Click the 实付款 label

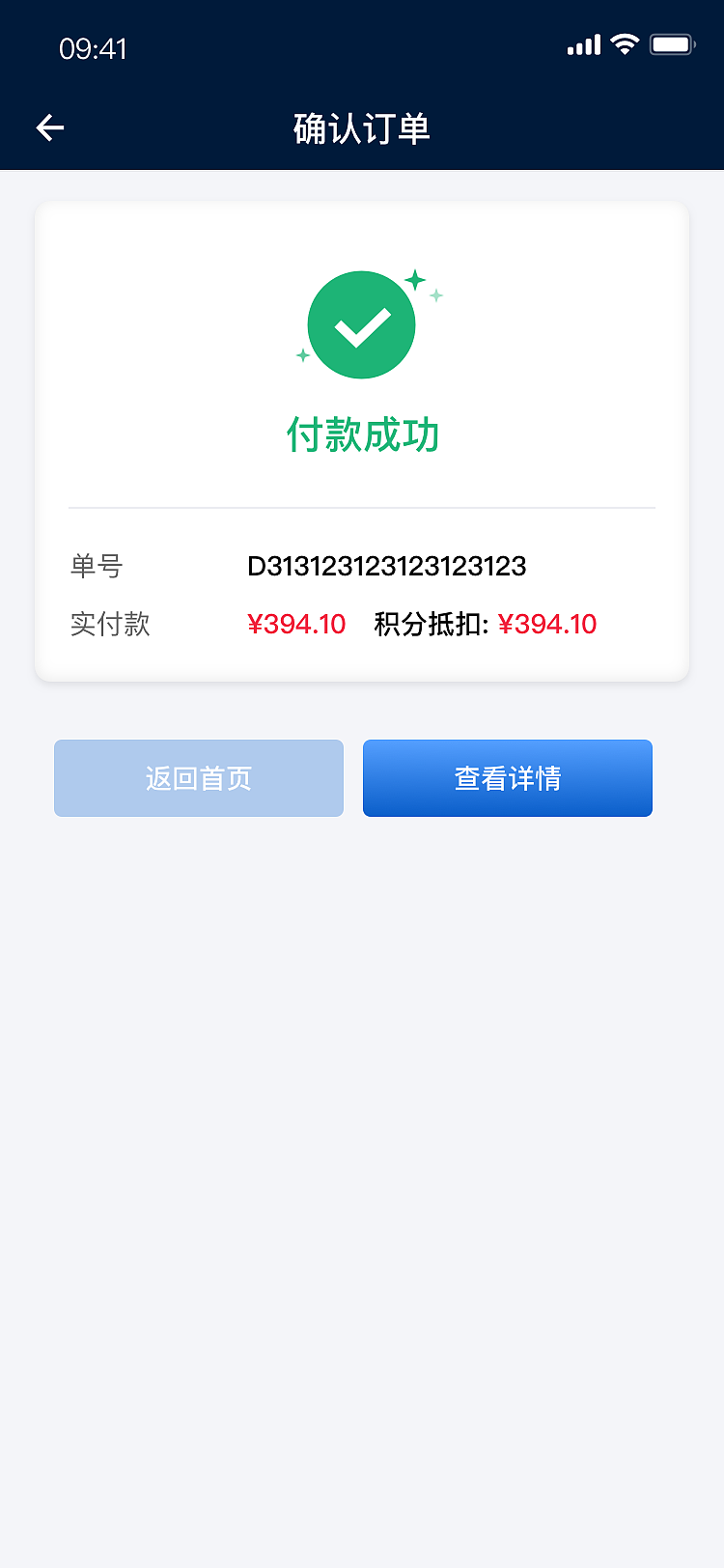click(x=110, y=625)
